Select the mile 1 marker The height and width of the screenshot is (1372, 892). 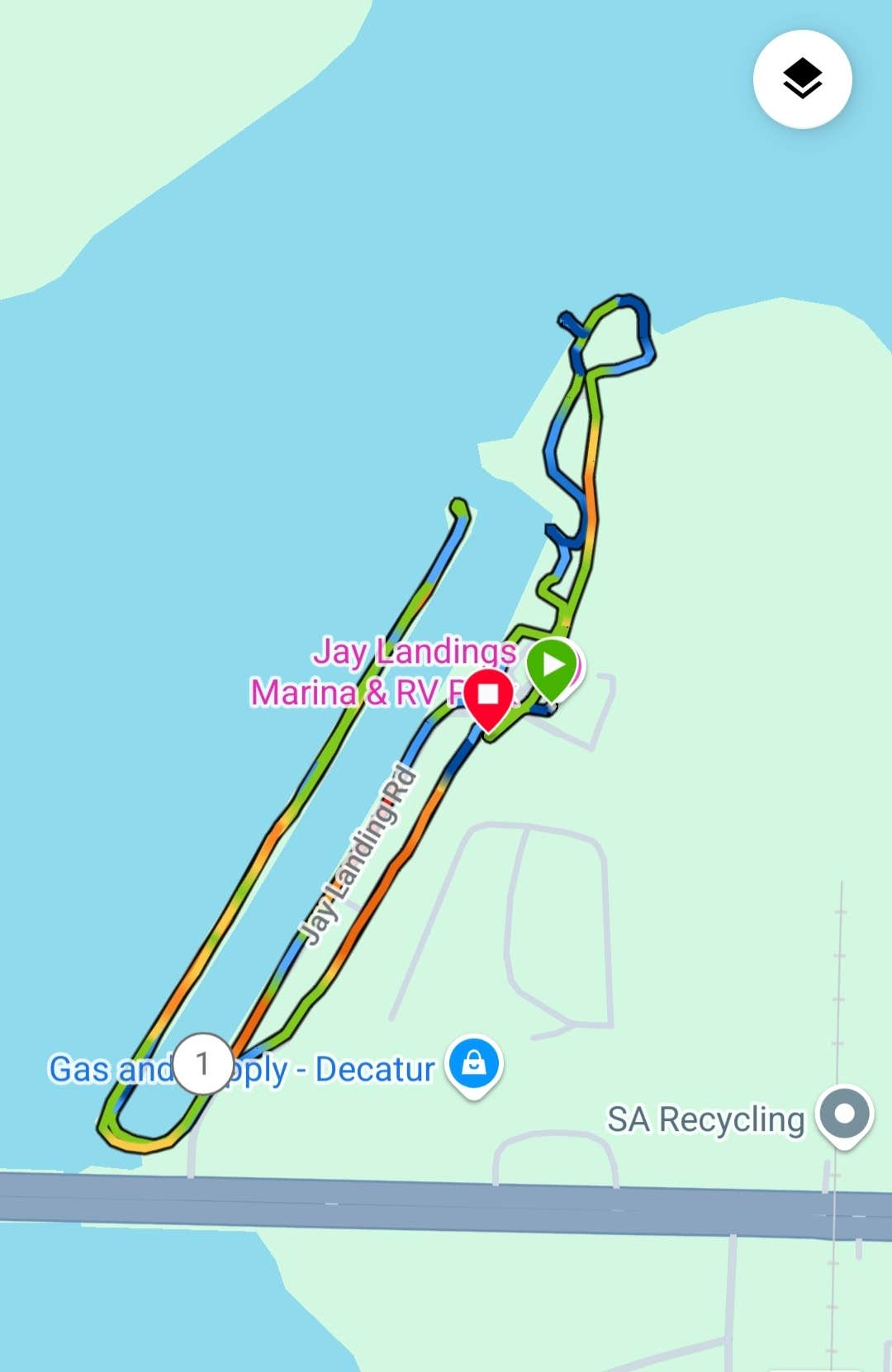[x=202, y=1063]
